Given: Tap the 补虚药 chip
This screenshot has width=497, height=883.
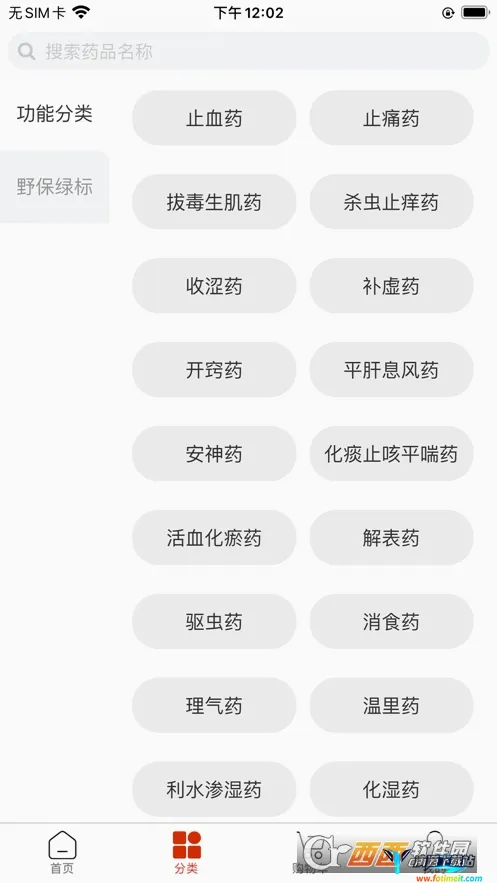Looking at the screenshot, I should 391,286.
